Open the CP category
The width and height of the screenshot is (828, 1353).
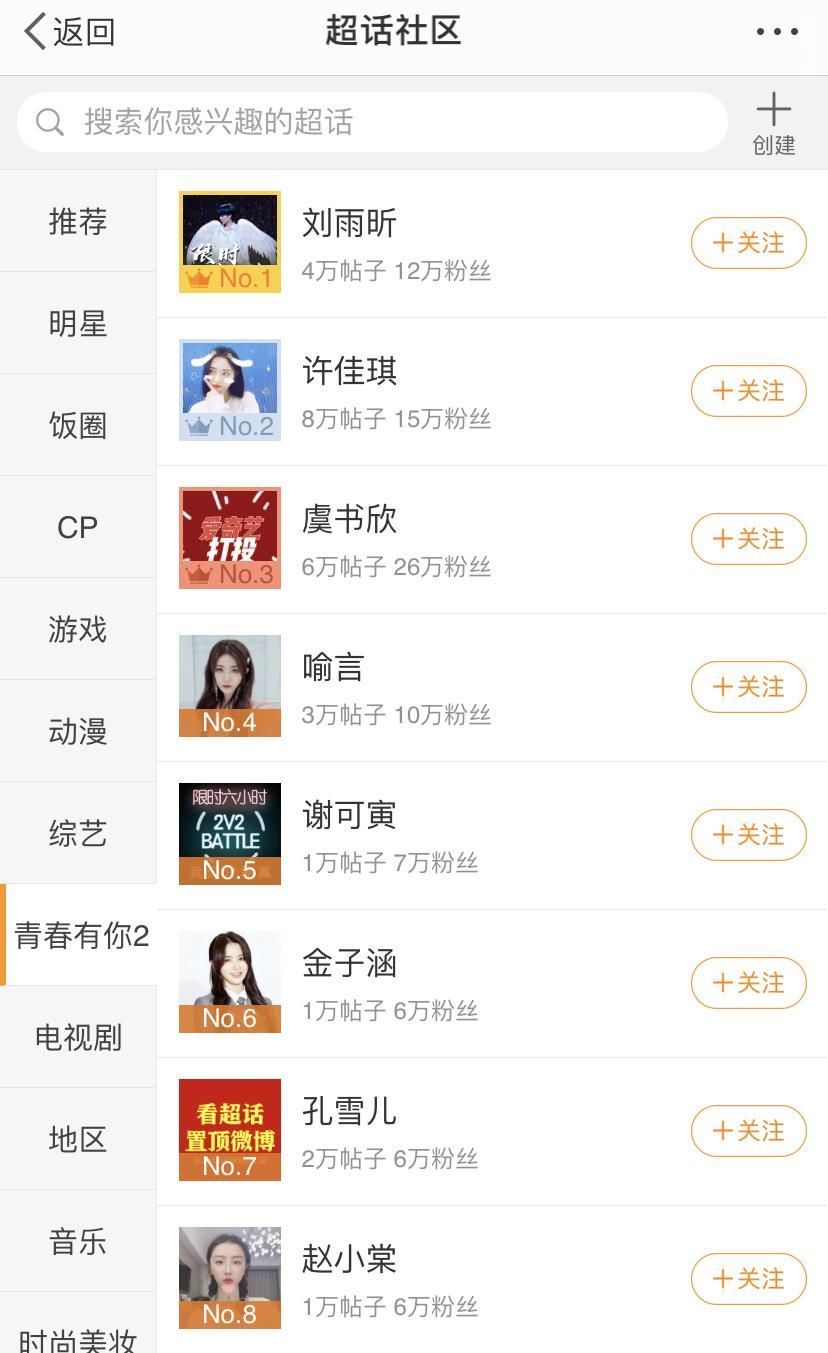(x=77, y=527)
